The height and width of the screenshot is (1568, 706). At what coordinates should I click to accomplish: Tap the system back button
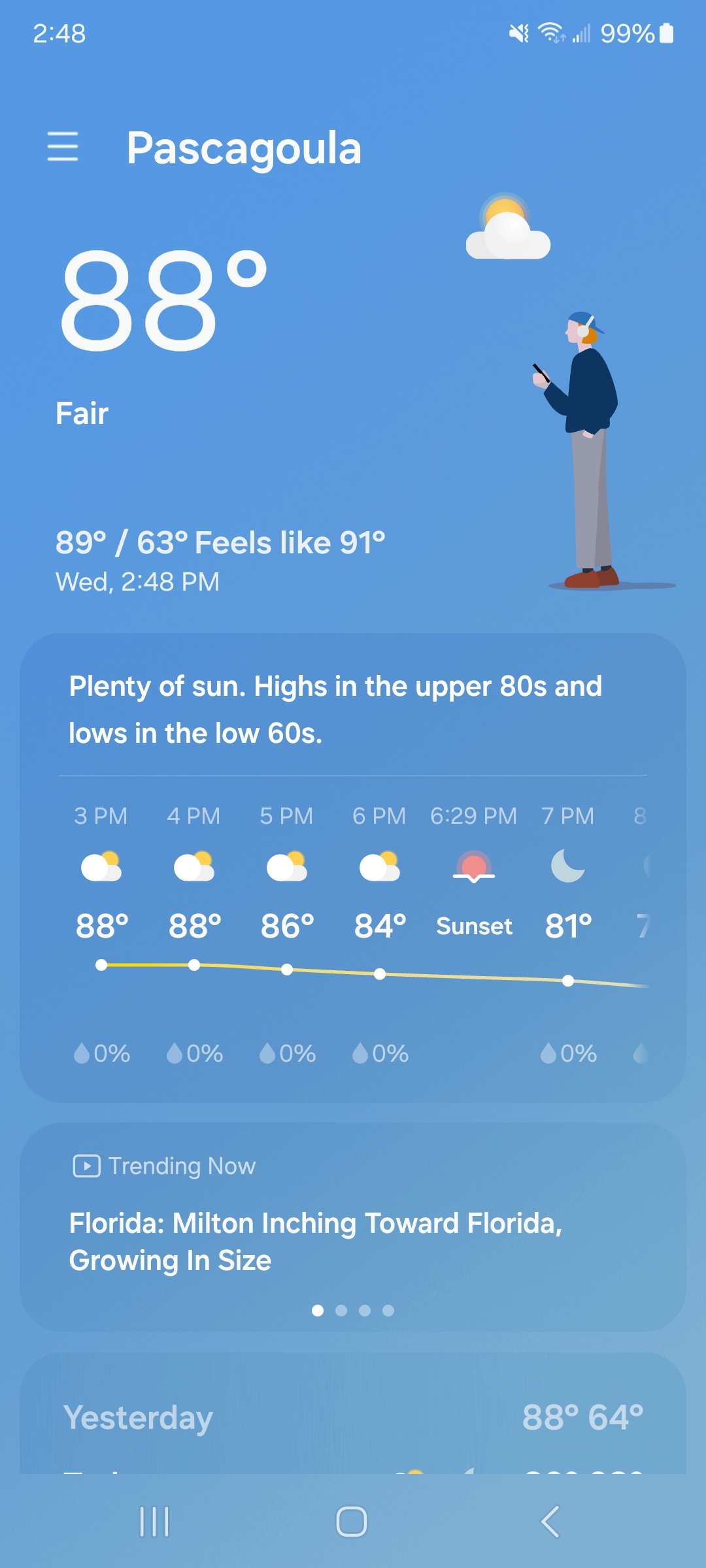[550, 1522]
